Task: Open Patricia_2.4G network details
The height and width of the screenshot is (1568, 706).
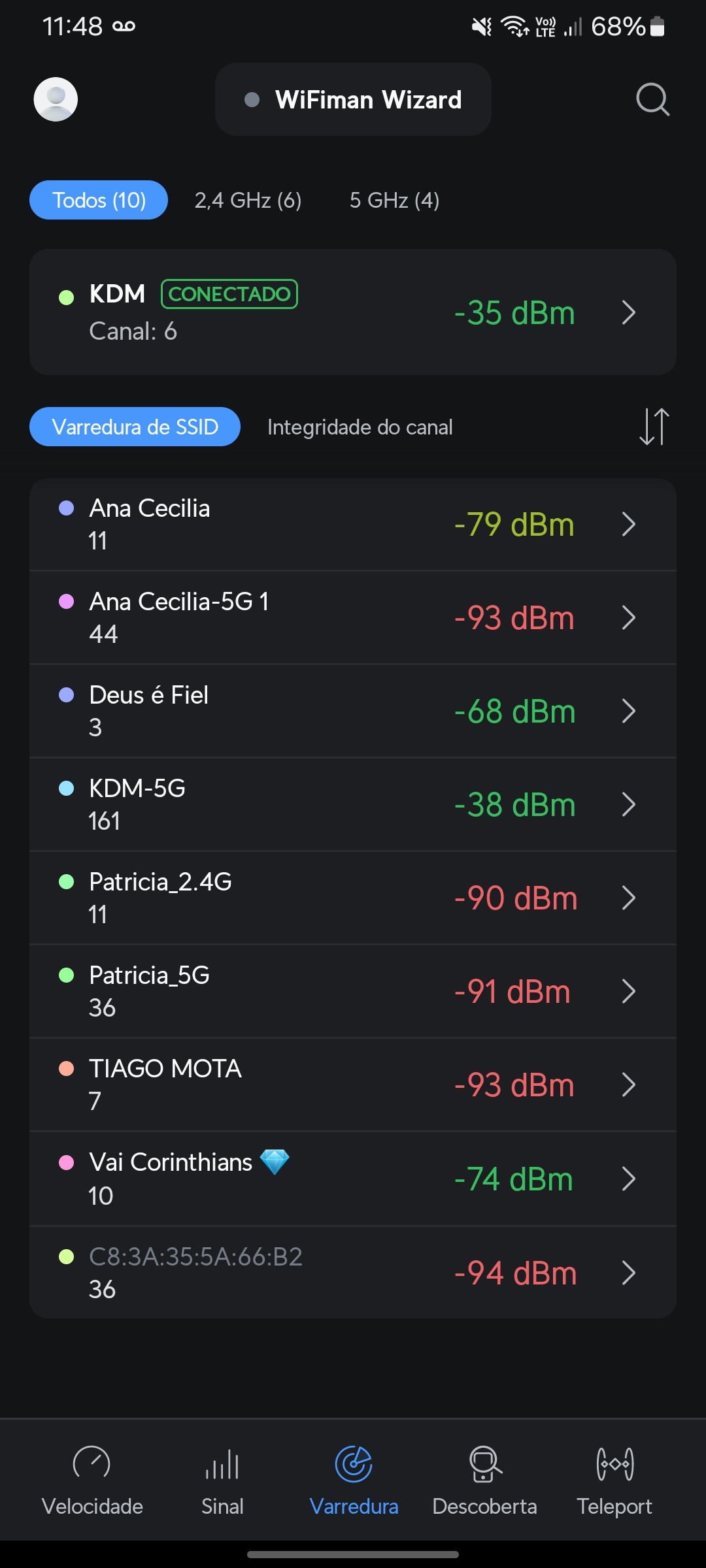Action: 353,898
